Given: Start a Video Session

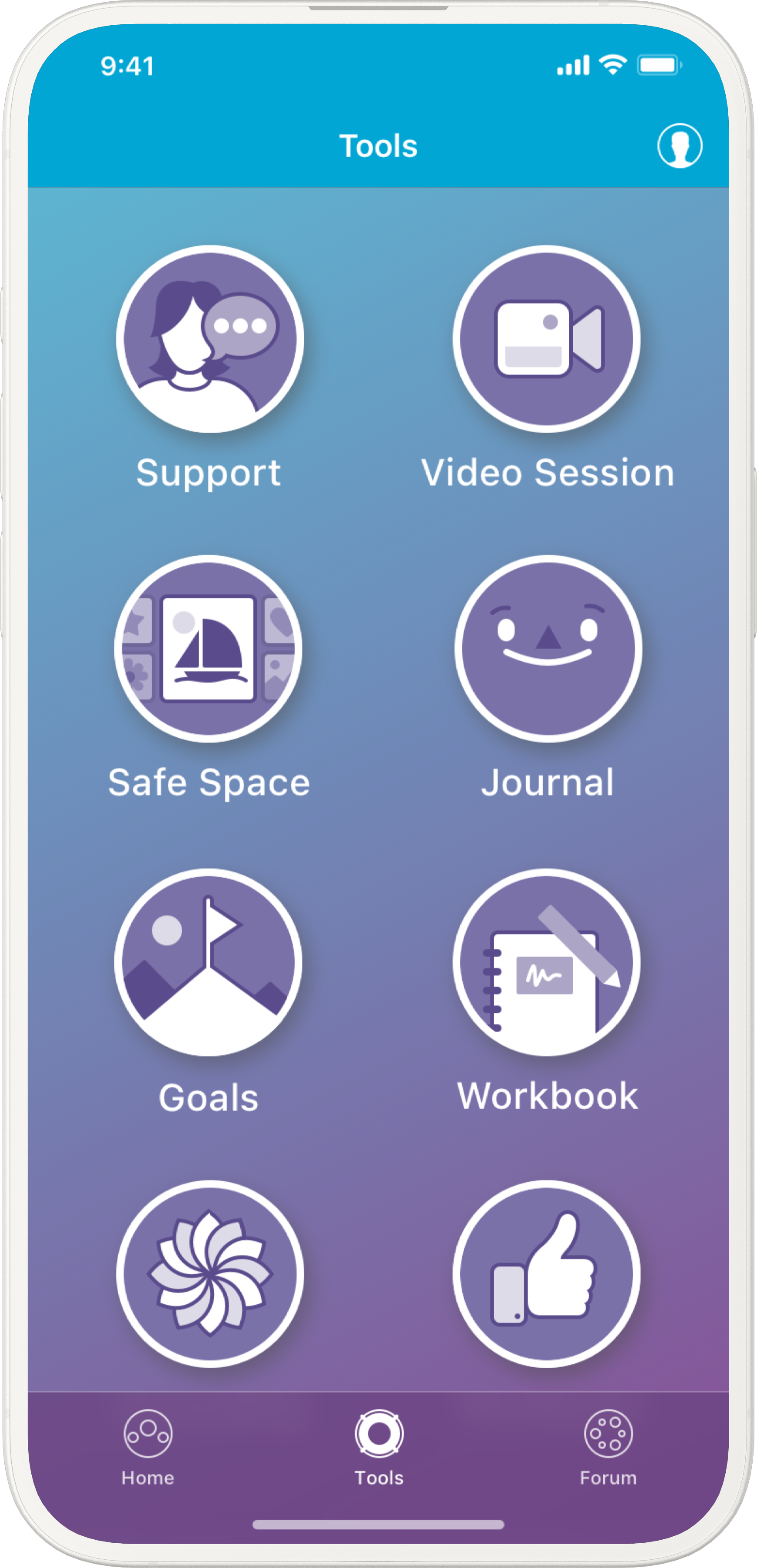Looking at the screenshot, I should tap(546, 340).
